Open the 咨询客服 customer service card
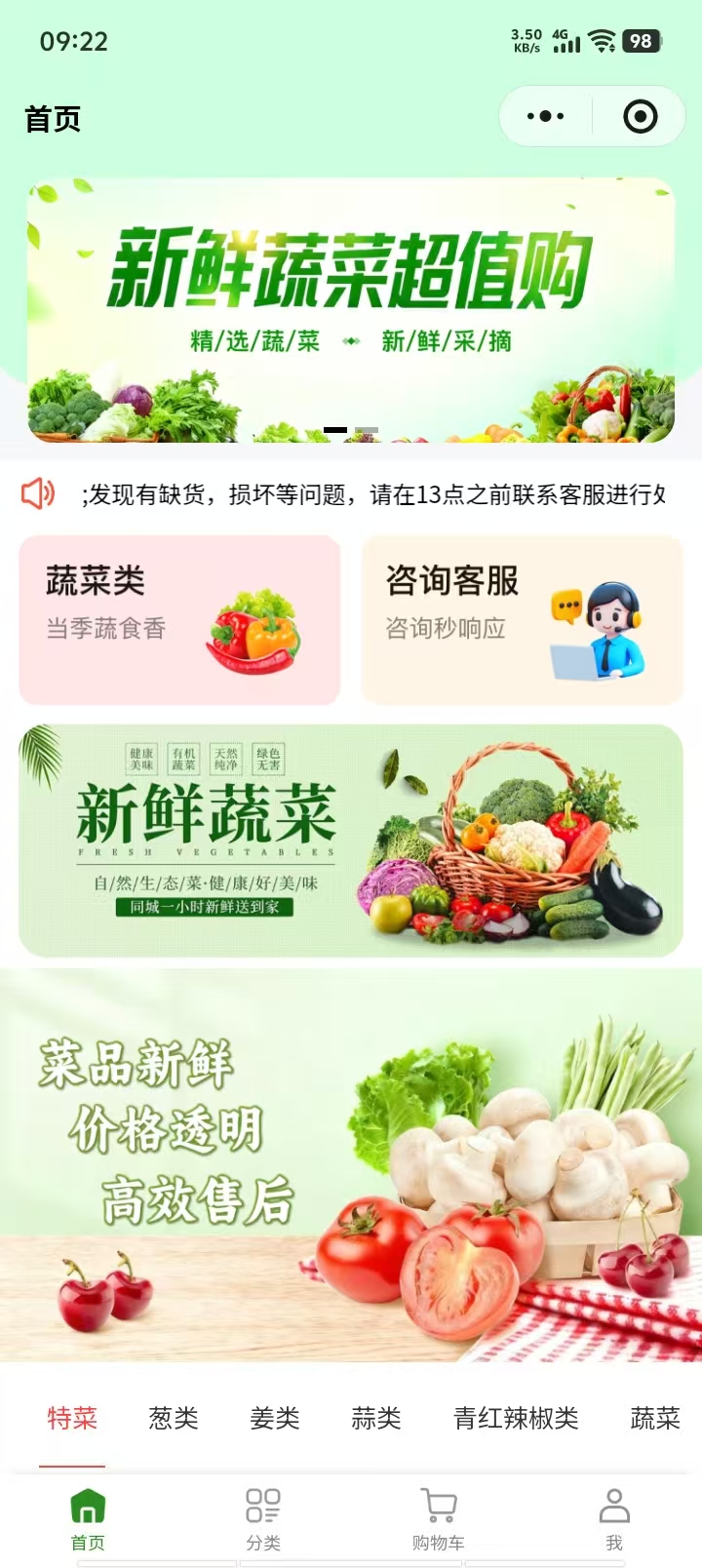This screenshot has height=1568, width=702. [522, 619]
